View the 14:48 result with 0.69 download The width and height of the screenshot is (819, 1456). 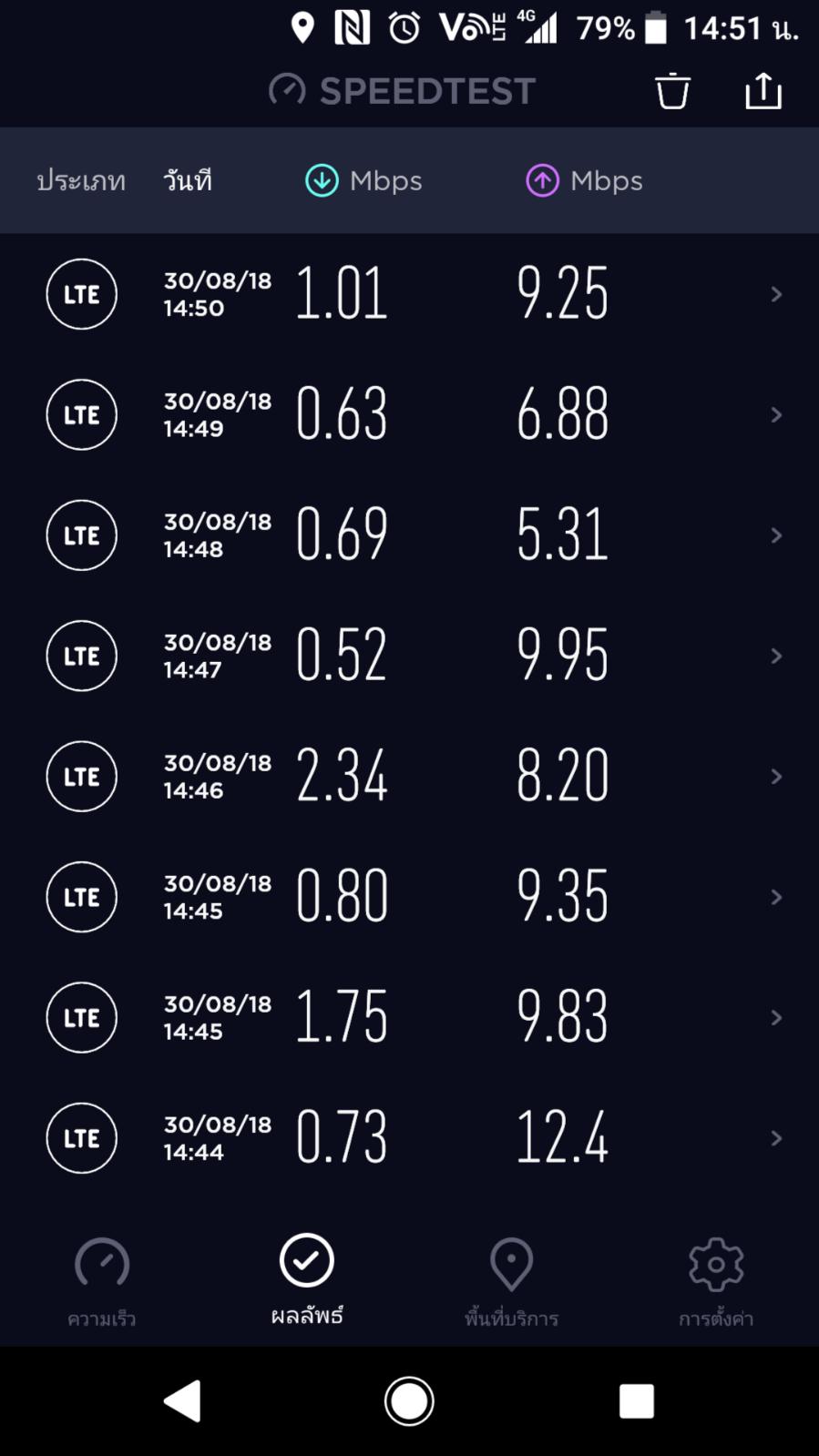(409, 535)
